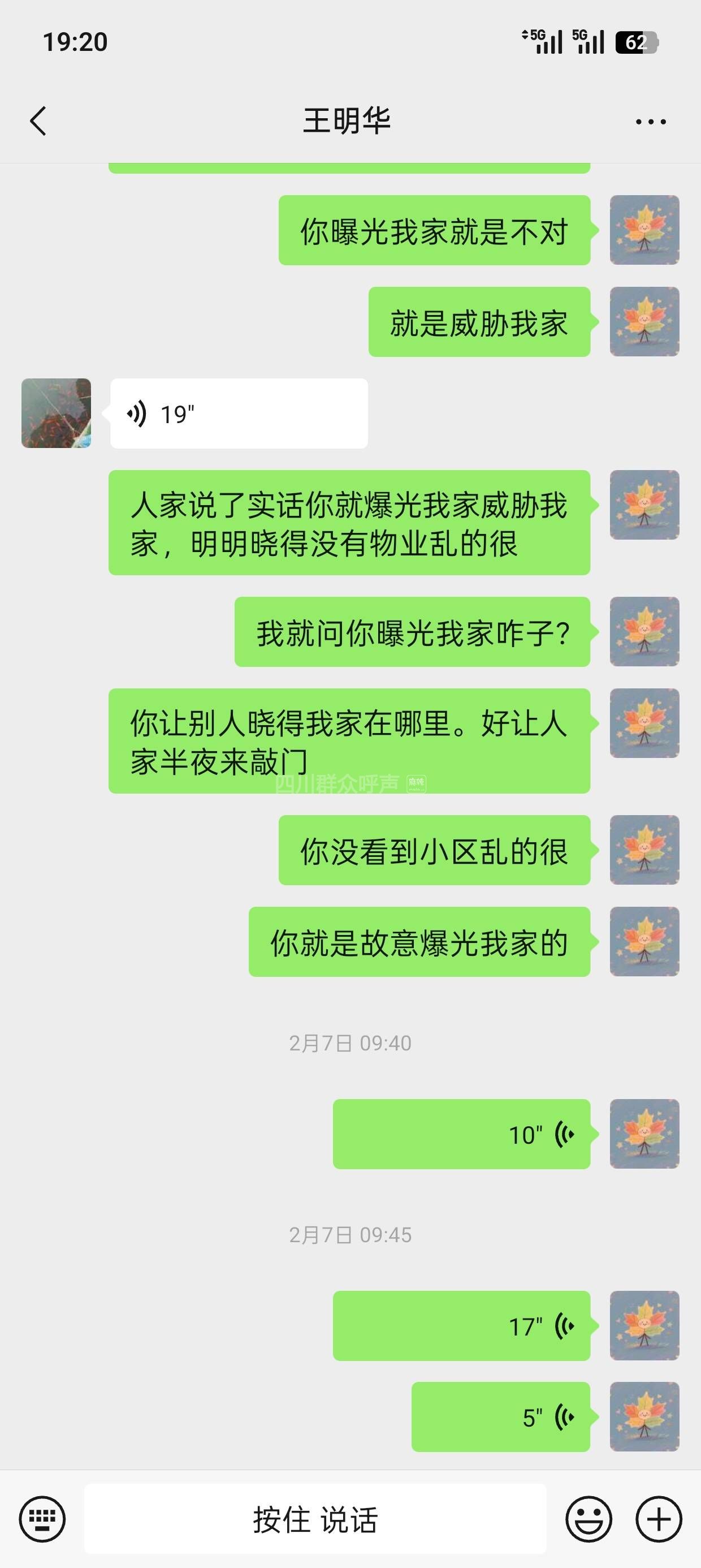Play the 10" voice message

point(461,1134)
